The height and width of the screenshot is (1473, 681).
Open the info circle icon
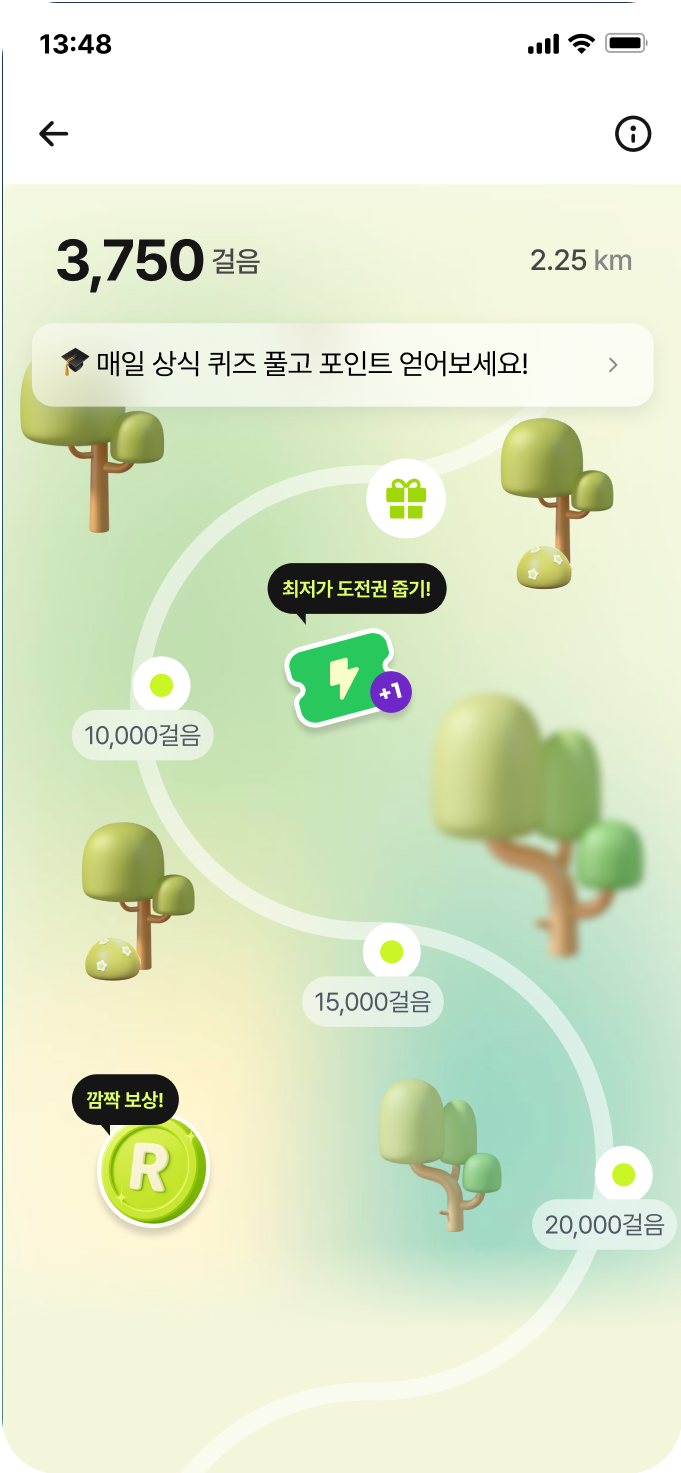coord(633,133)
